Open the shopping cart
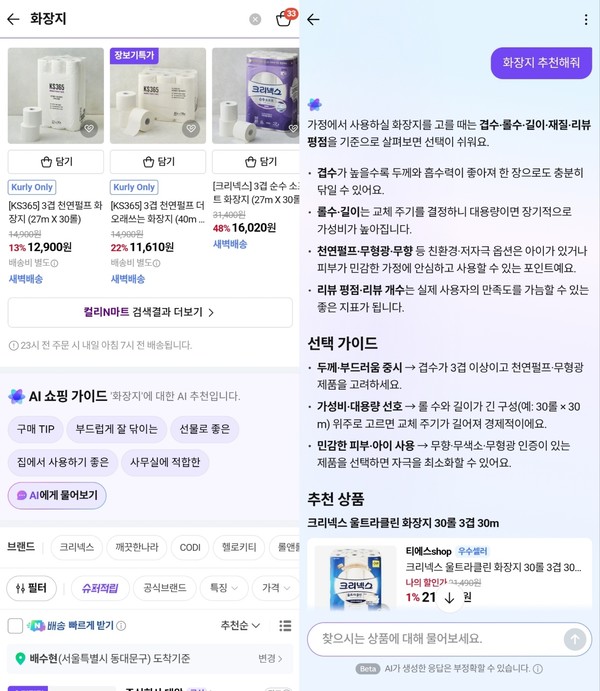 click(x=283, y=19)
